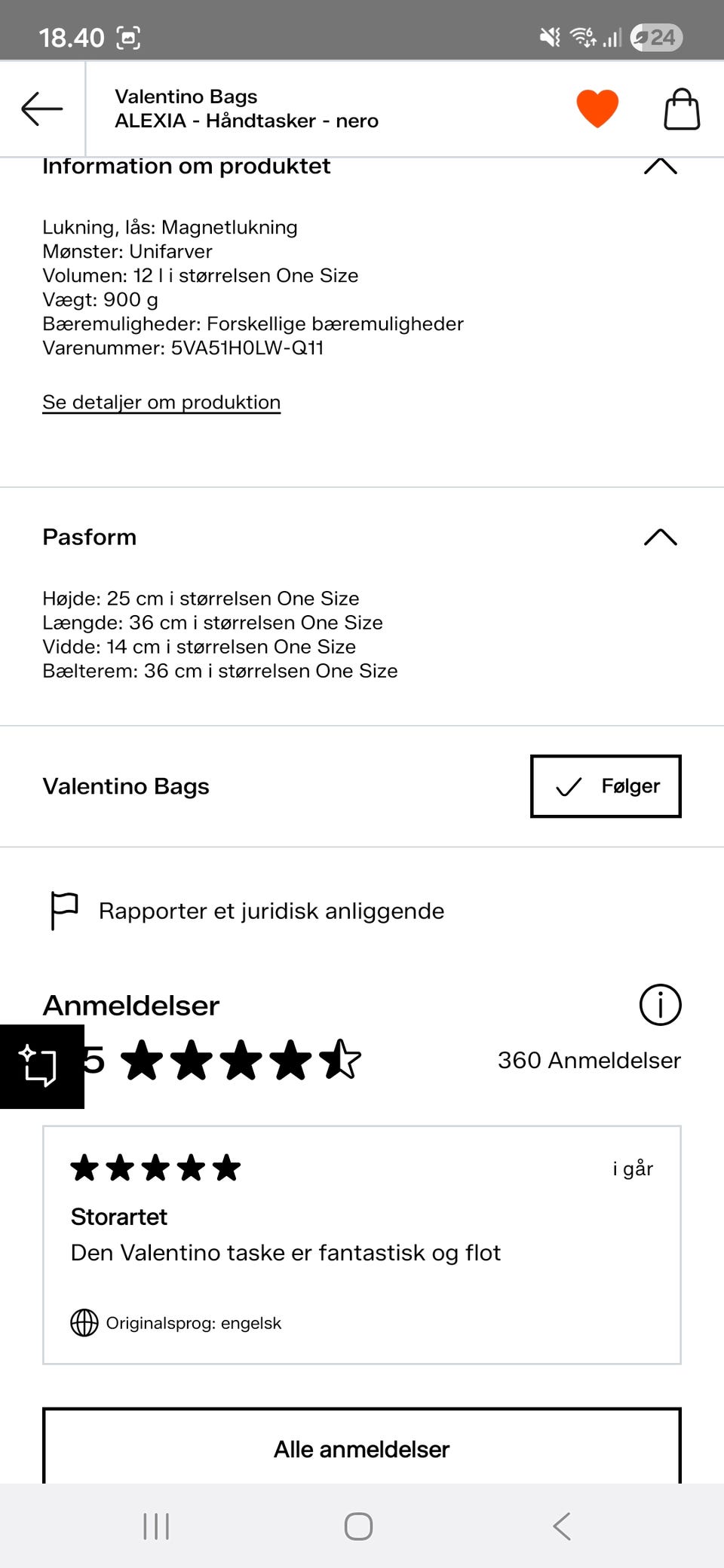Open Se detaljer om produktion link
The height and width of the screenshot is (1568, 724).
[161, 402]
